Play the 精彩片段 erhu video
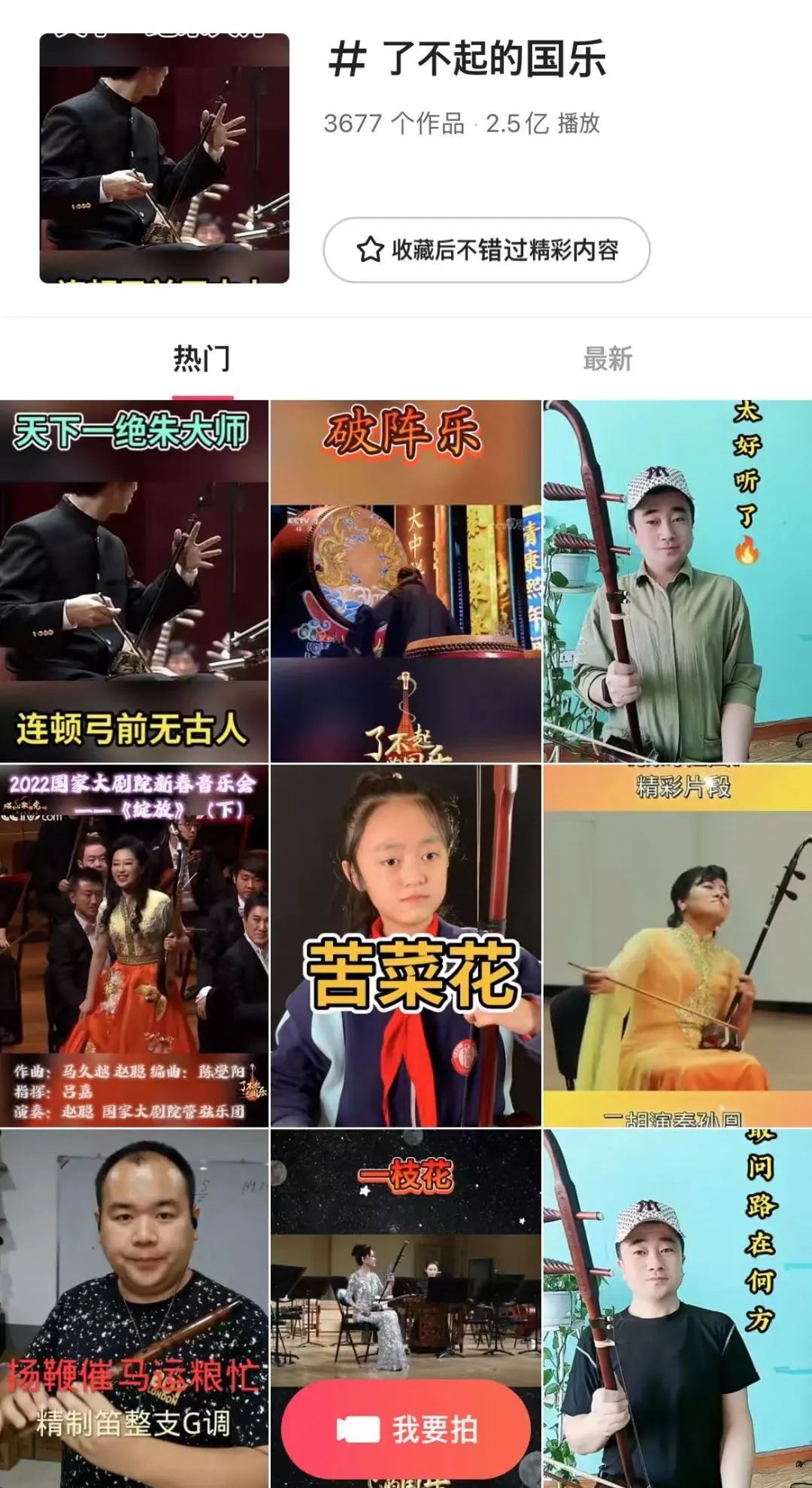The height and width of the screenshot is (1488, 812). 677,946
